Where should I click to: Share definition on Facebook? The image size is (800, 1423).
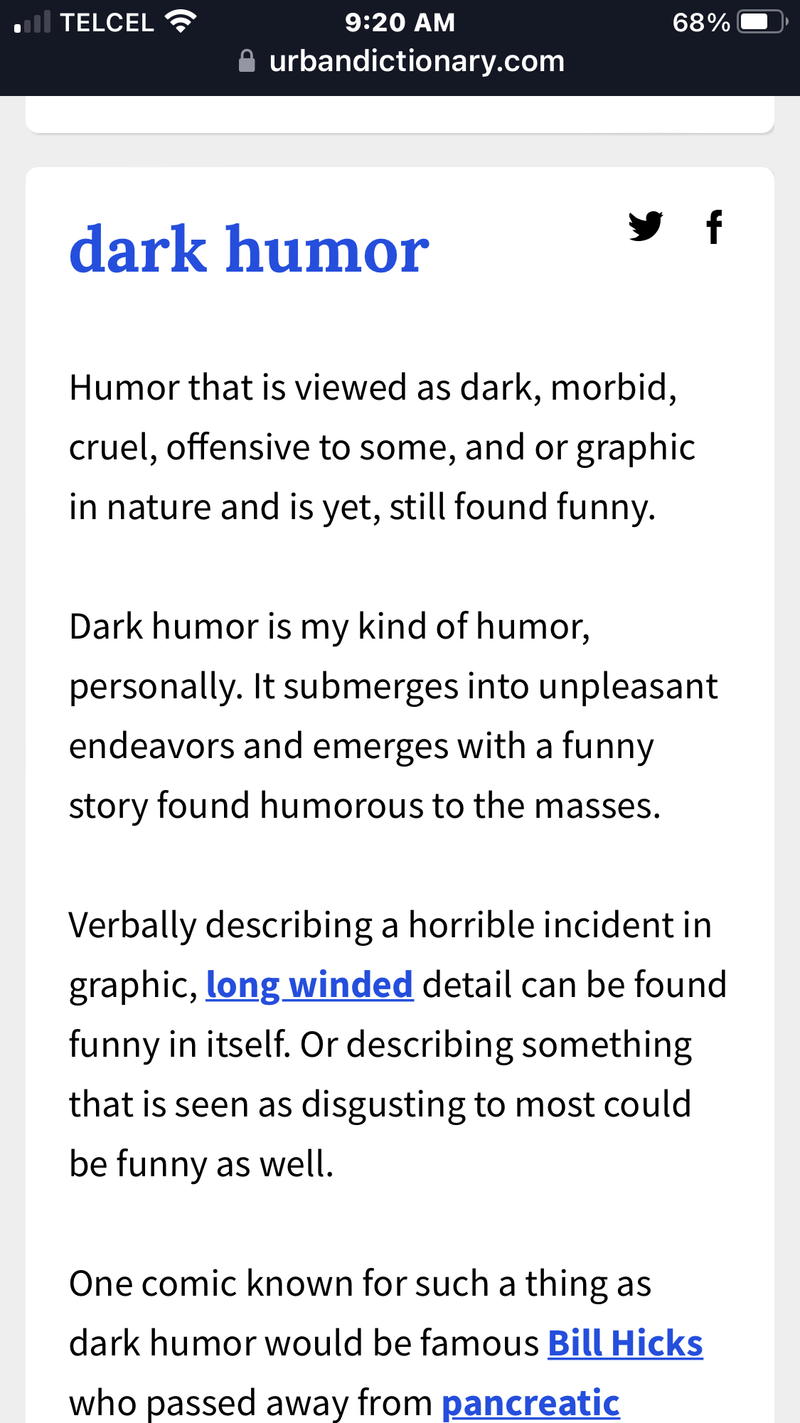(713, 227)
